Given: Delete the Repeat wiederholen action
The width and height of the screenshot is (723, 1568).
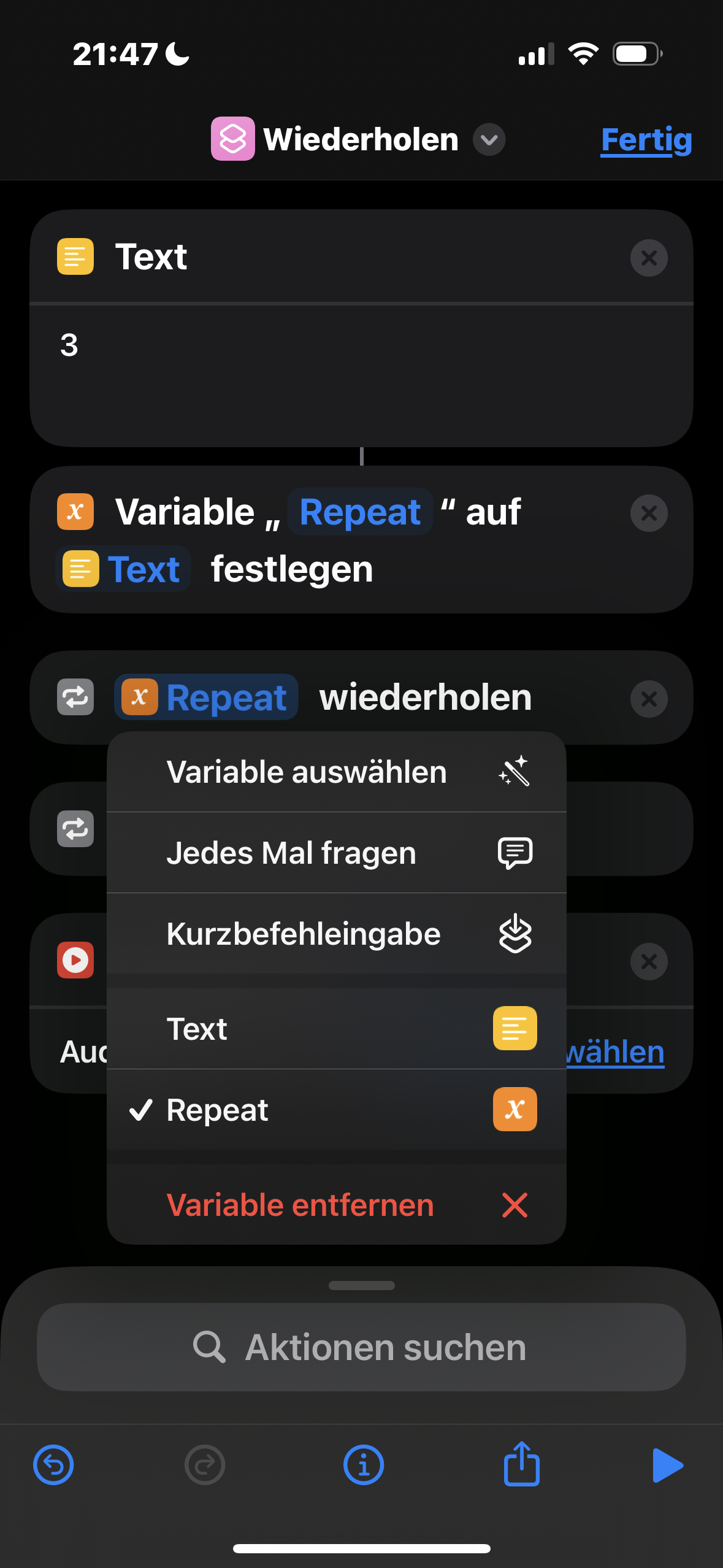Looking at the screenshot, I should (x=648, y=698).
